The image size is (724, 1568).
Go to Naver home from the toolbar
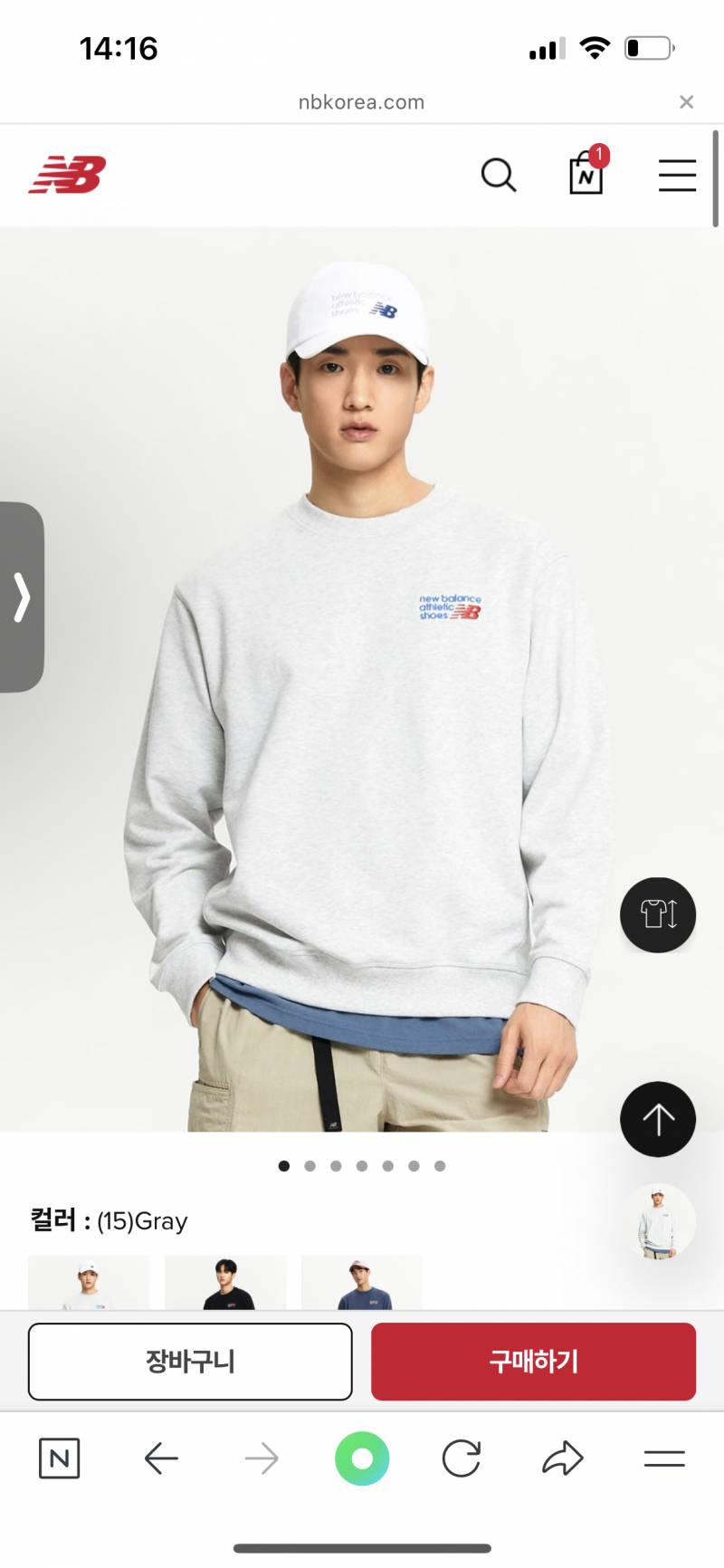coord(60,1458)
